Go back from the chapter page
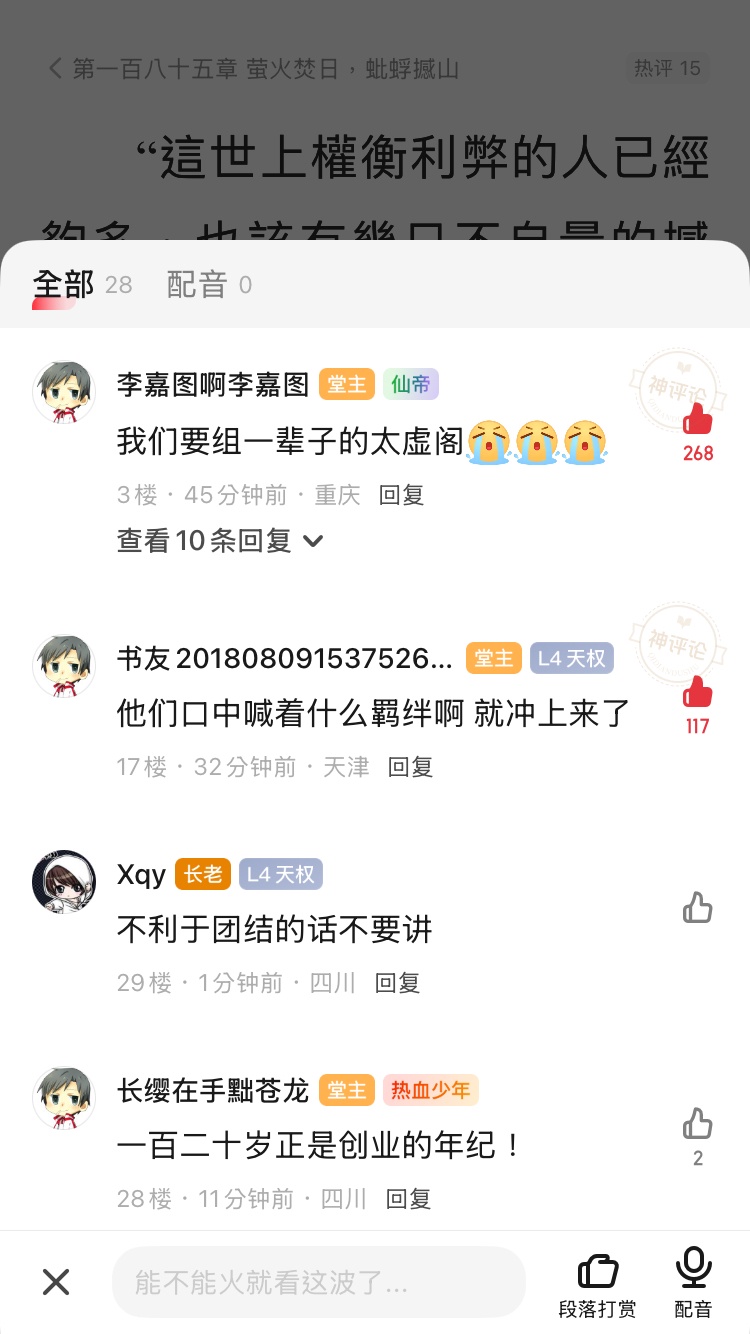Viewport: 750px width, 1334px height. 55,69
